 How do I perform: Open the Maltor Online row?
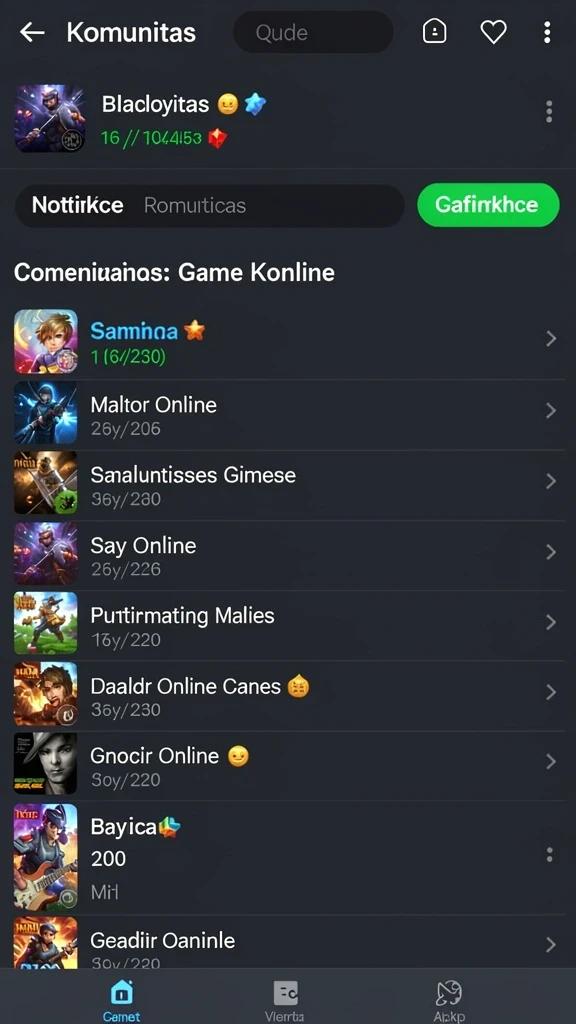click(288, 415)
